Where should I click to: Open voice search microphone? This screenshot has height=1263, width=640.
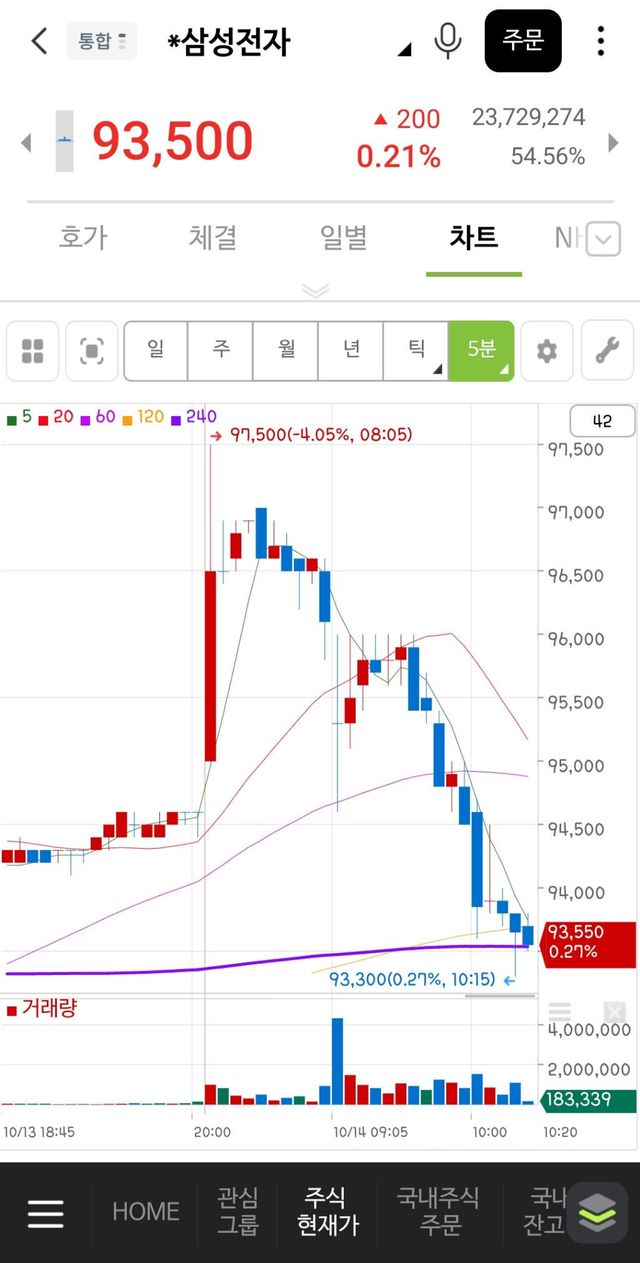(447, 41)
